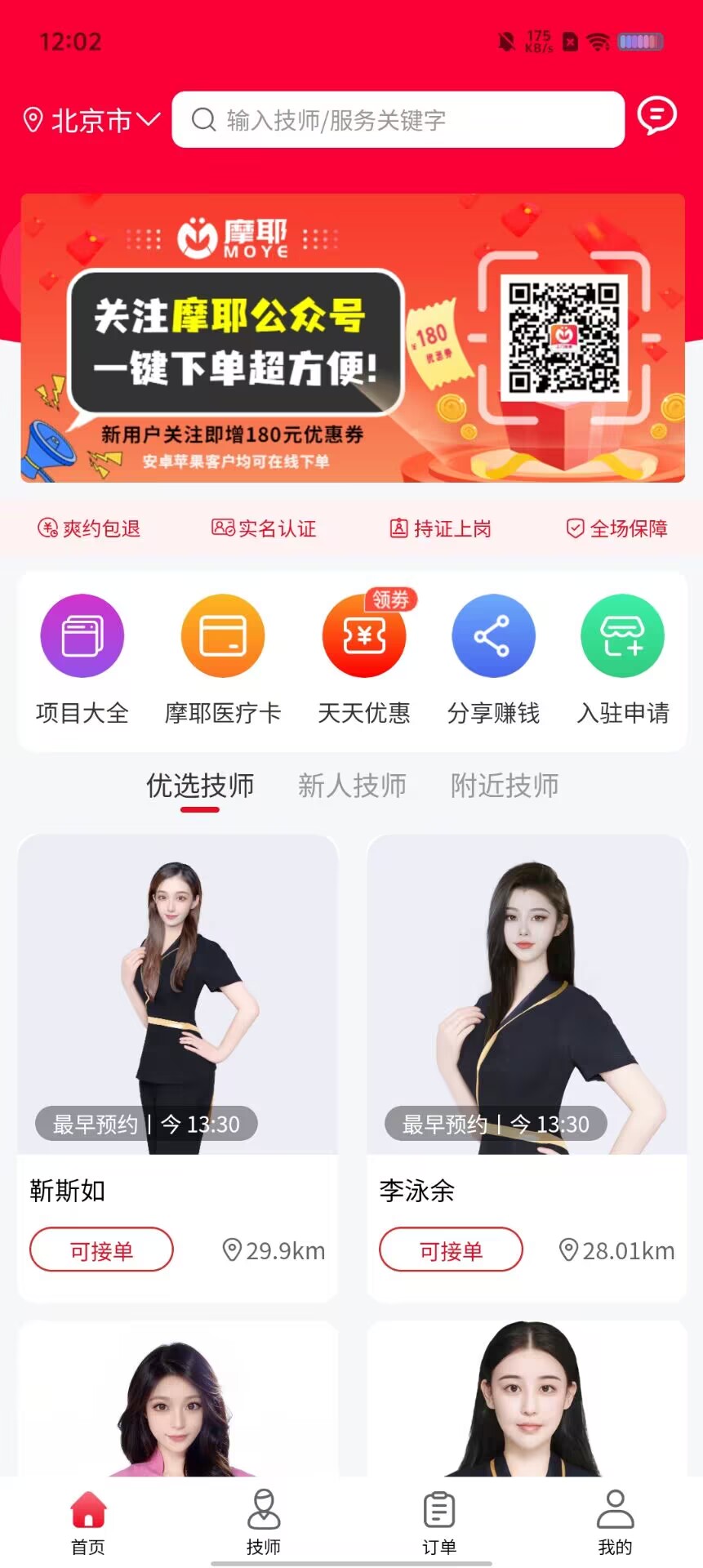The image size is (703, 1568).
Task: Open the 关注摩耶公众号 promo banner
Action: [352, 338]
